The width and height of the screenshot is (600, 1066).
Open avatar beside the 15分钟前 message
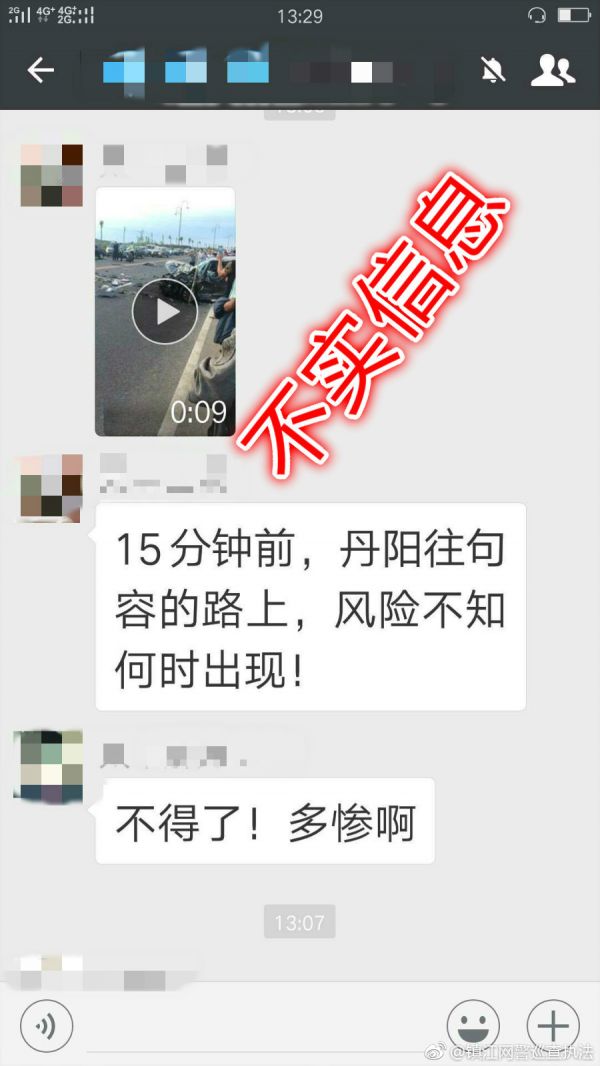(x=51, y=487)
